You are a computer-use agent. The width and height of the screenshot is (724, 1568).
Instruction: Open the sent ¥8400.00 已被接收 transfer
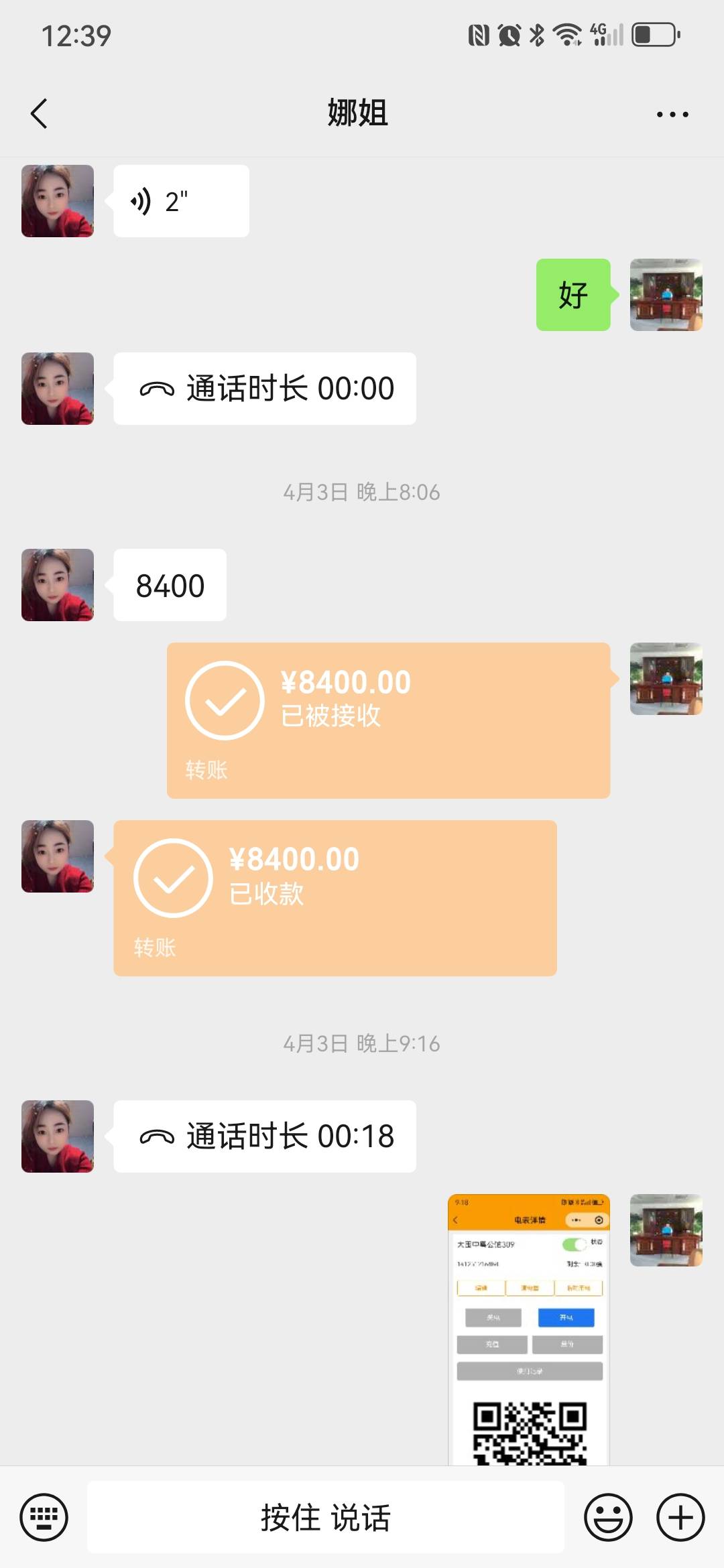(x=388, y=720)
